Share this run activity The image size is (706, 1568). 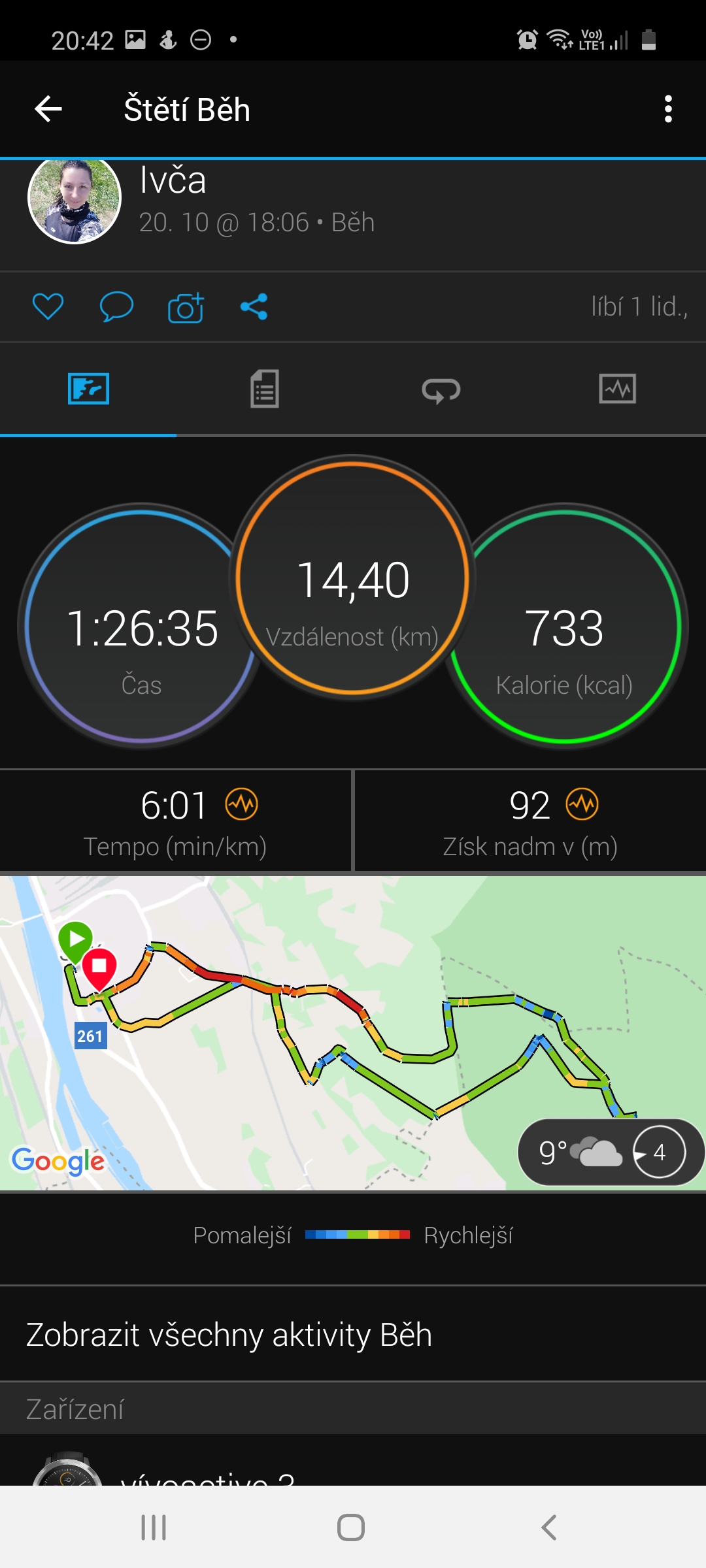pos(254,306)
